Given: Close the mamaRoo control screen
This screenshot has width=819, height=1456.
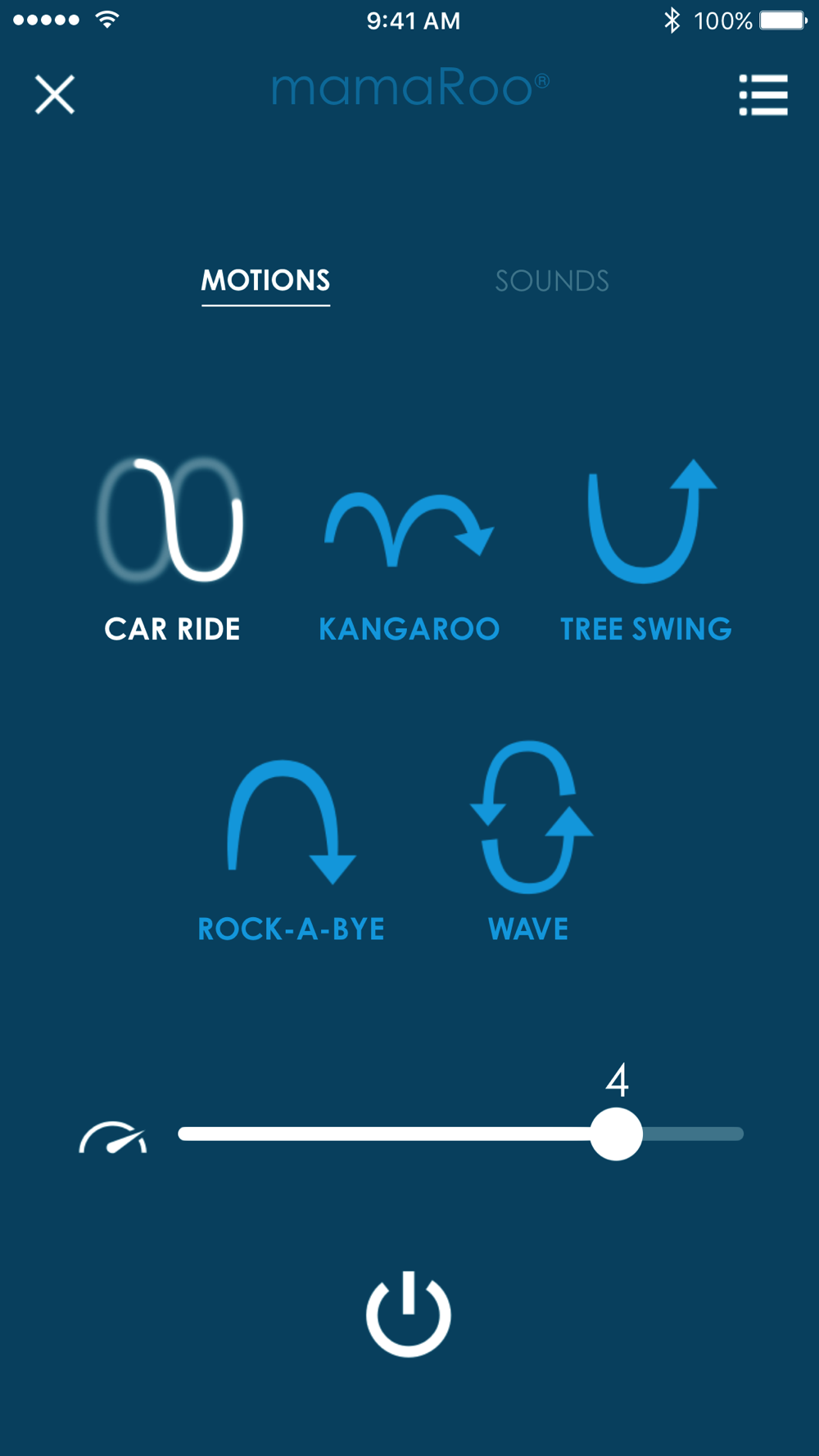Looking at the screenshot, I should click(x=55, y=94).
